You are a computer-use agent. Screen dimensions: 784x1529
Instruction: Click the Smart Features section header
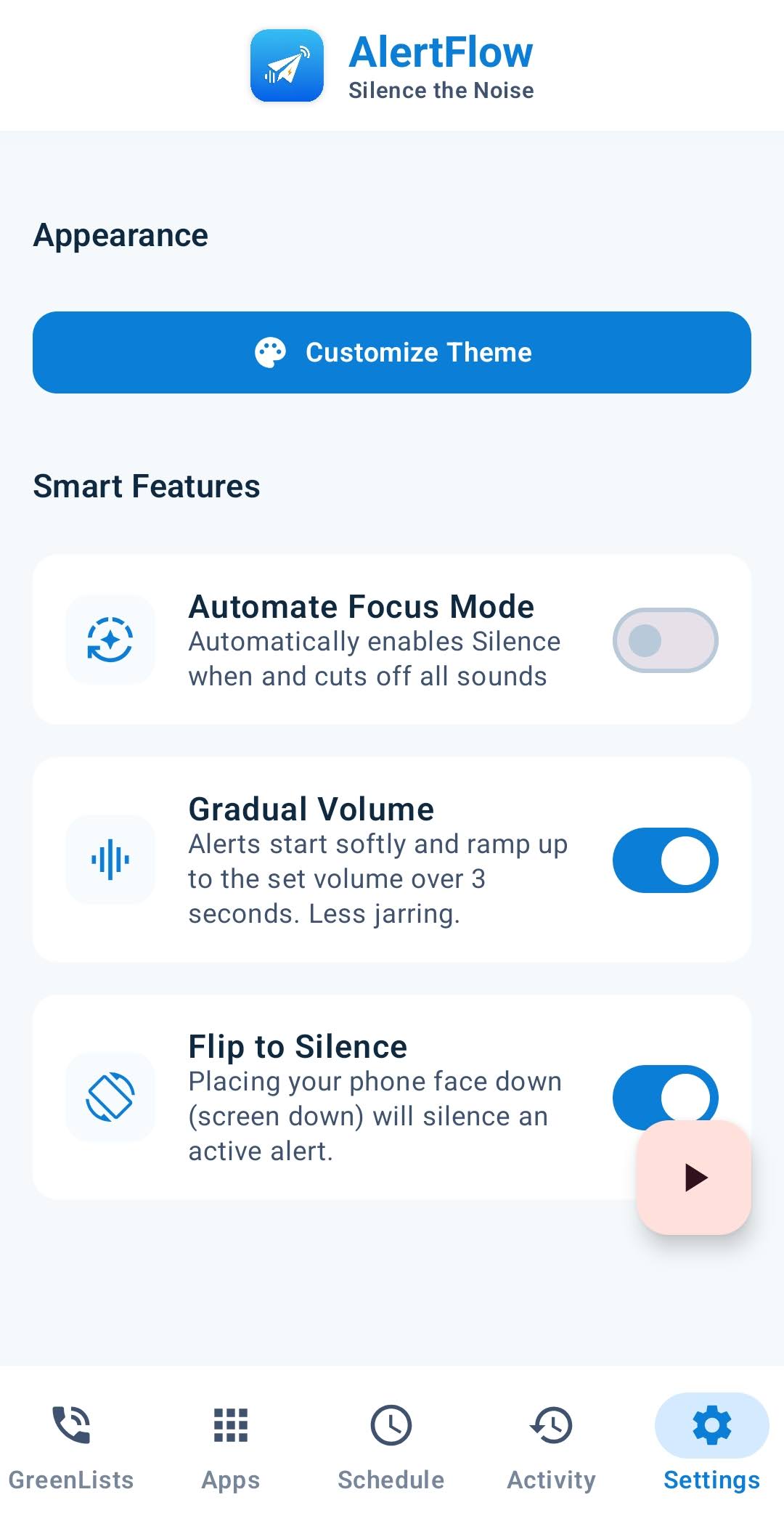tap(147, 486)
